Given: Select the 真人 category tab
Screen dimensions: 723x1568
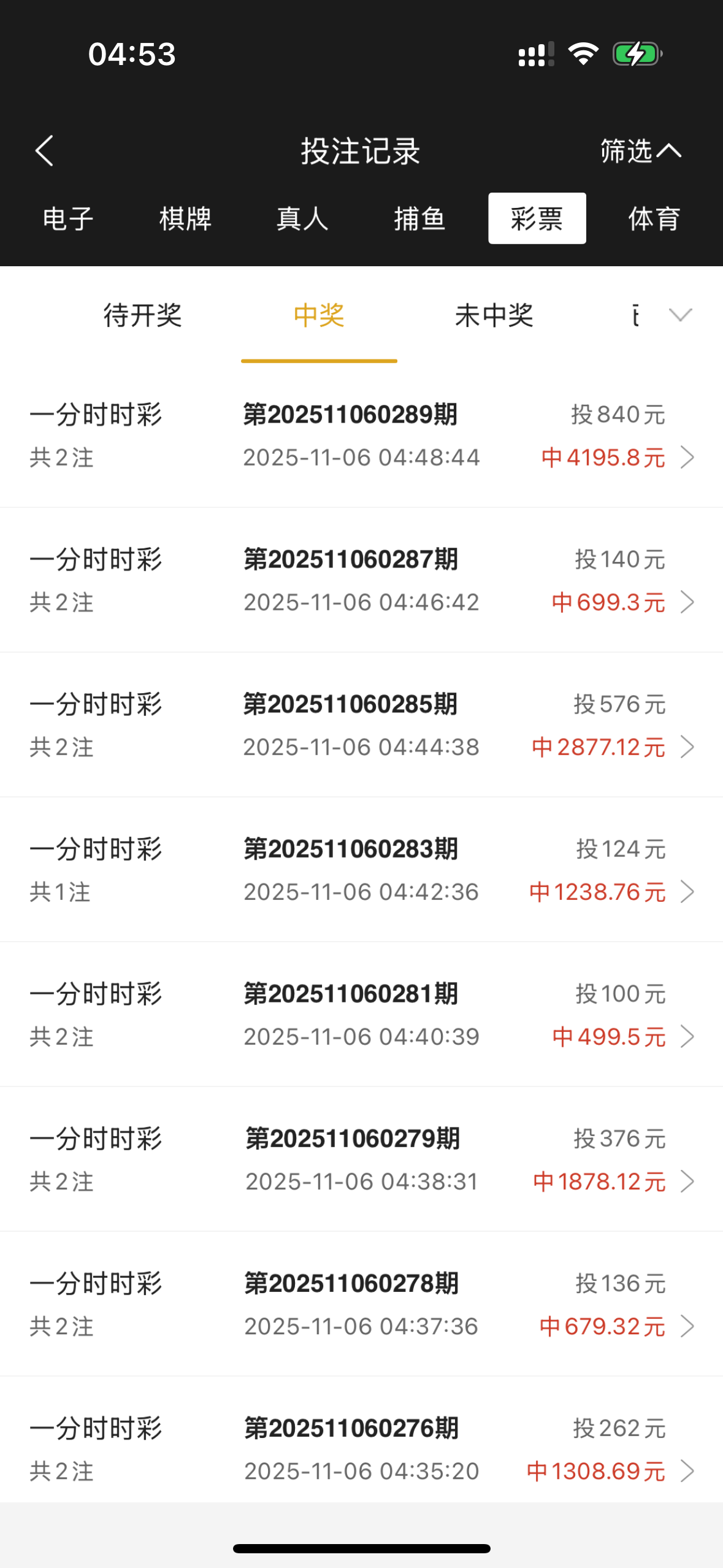Looking at the screenshot, I should (302, 219).
